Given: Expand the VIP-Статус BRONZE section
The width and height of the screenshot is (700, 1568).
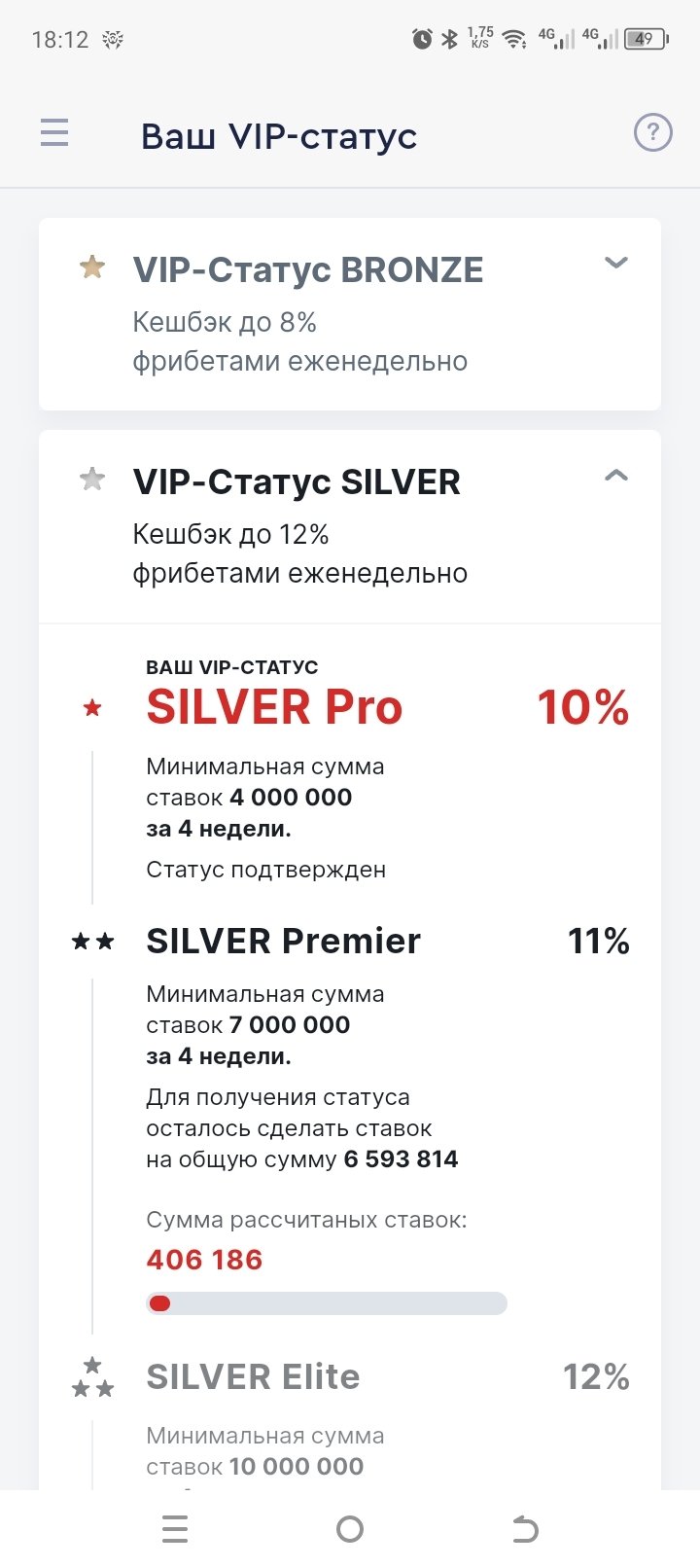Looking at the screenshot, I should click(x=615, y=263).
